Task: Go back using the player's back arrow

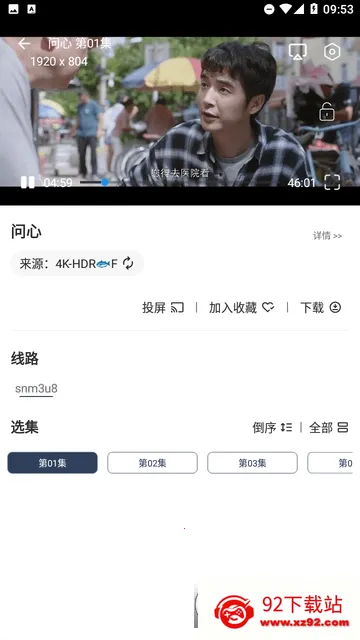Action: click(24, 44)
